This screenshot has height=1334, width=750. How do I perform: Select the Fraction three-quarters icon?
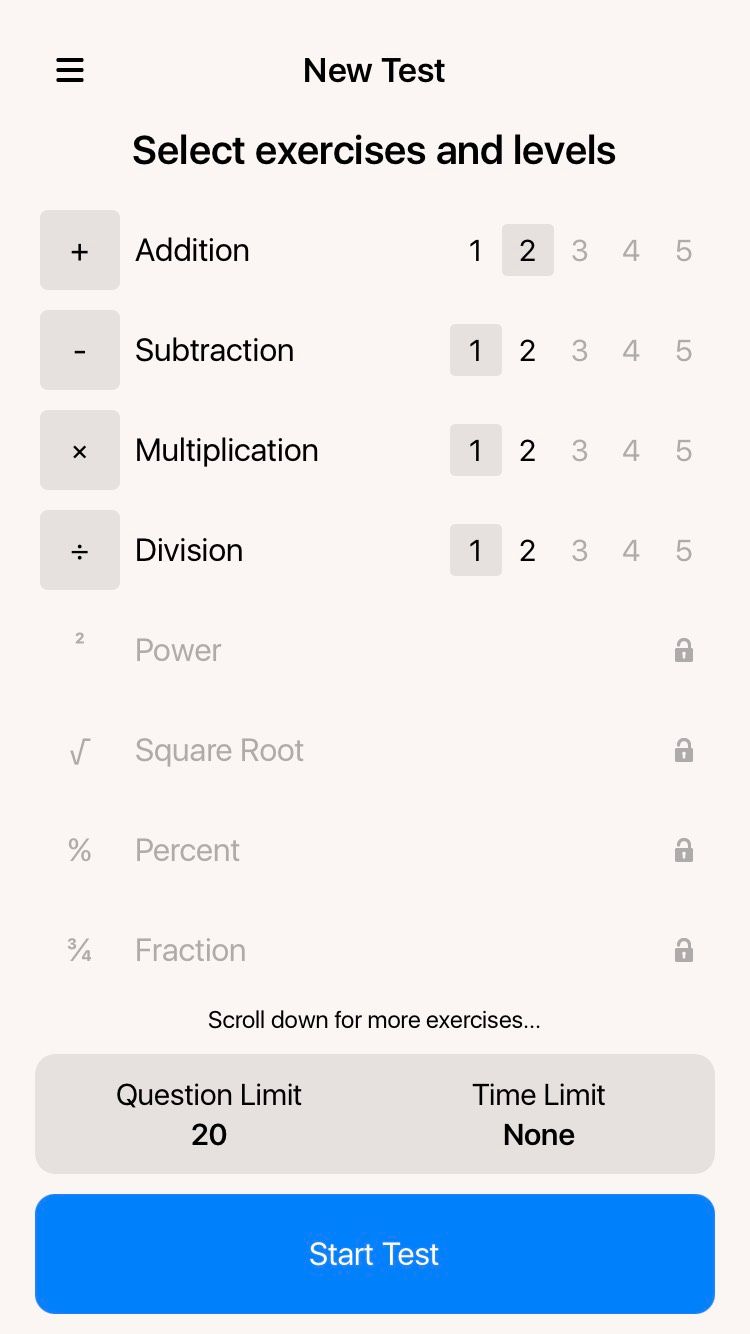tap(80, 950)
